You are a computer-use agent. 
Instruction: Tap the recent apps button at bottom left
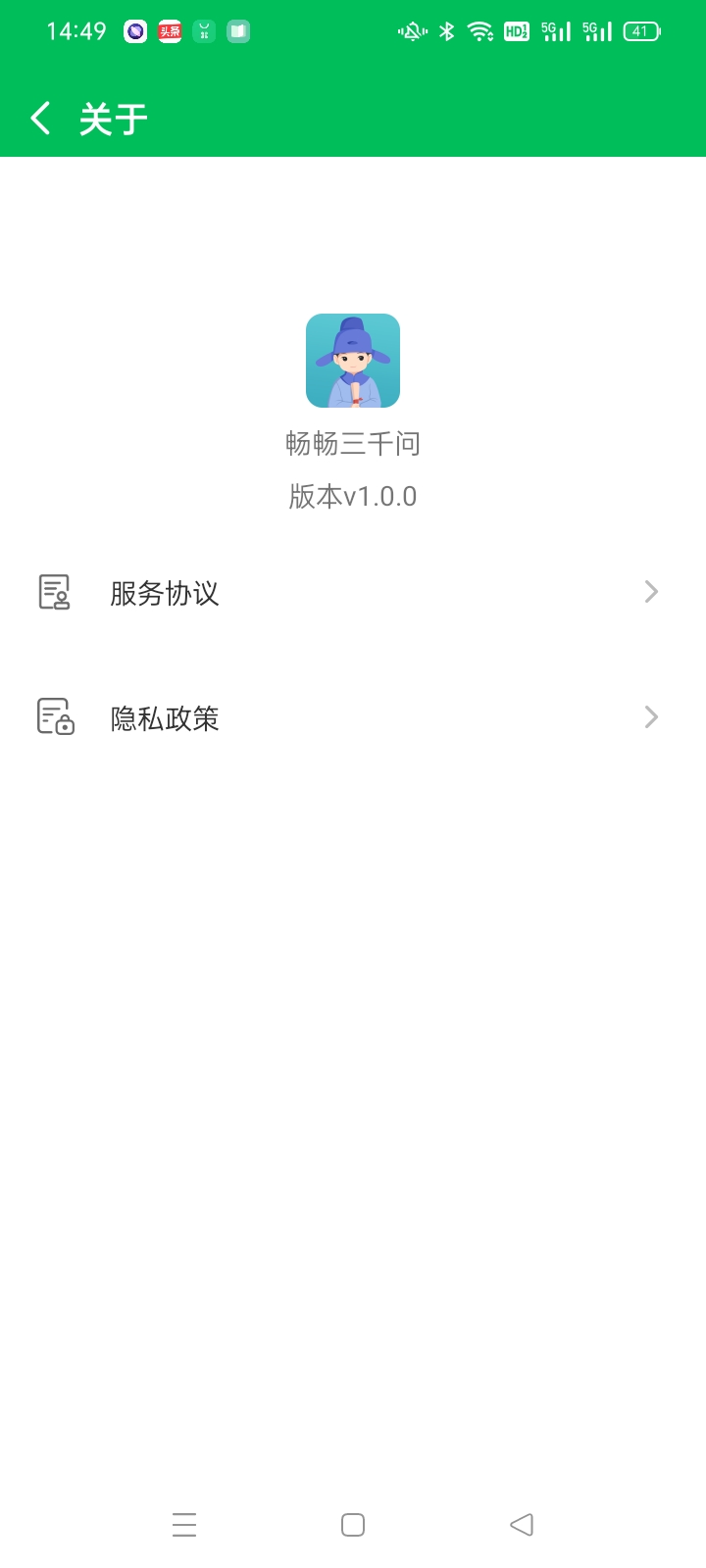184,1525
